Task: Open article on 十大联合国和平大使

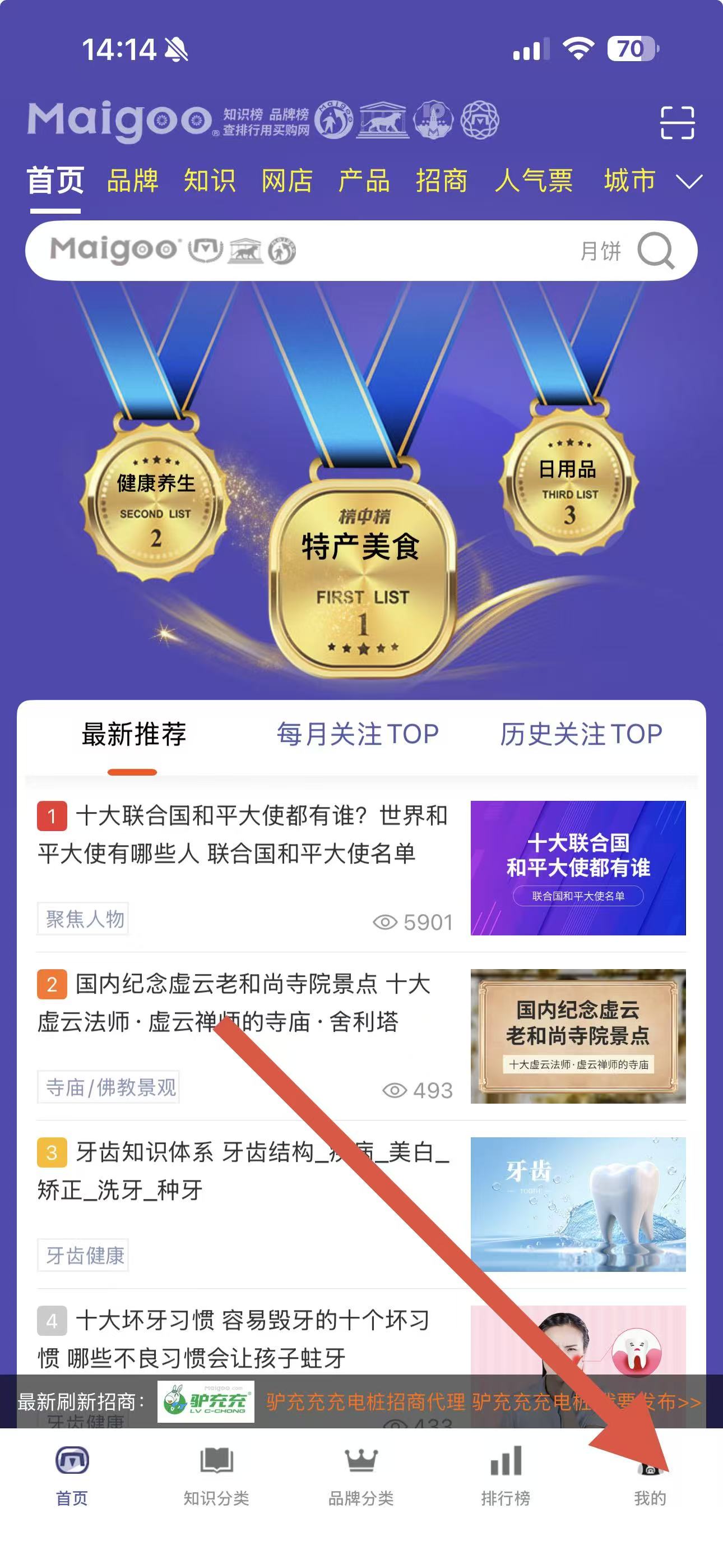Action: pyautogui.click(x=243, y=834)
